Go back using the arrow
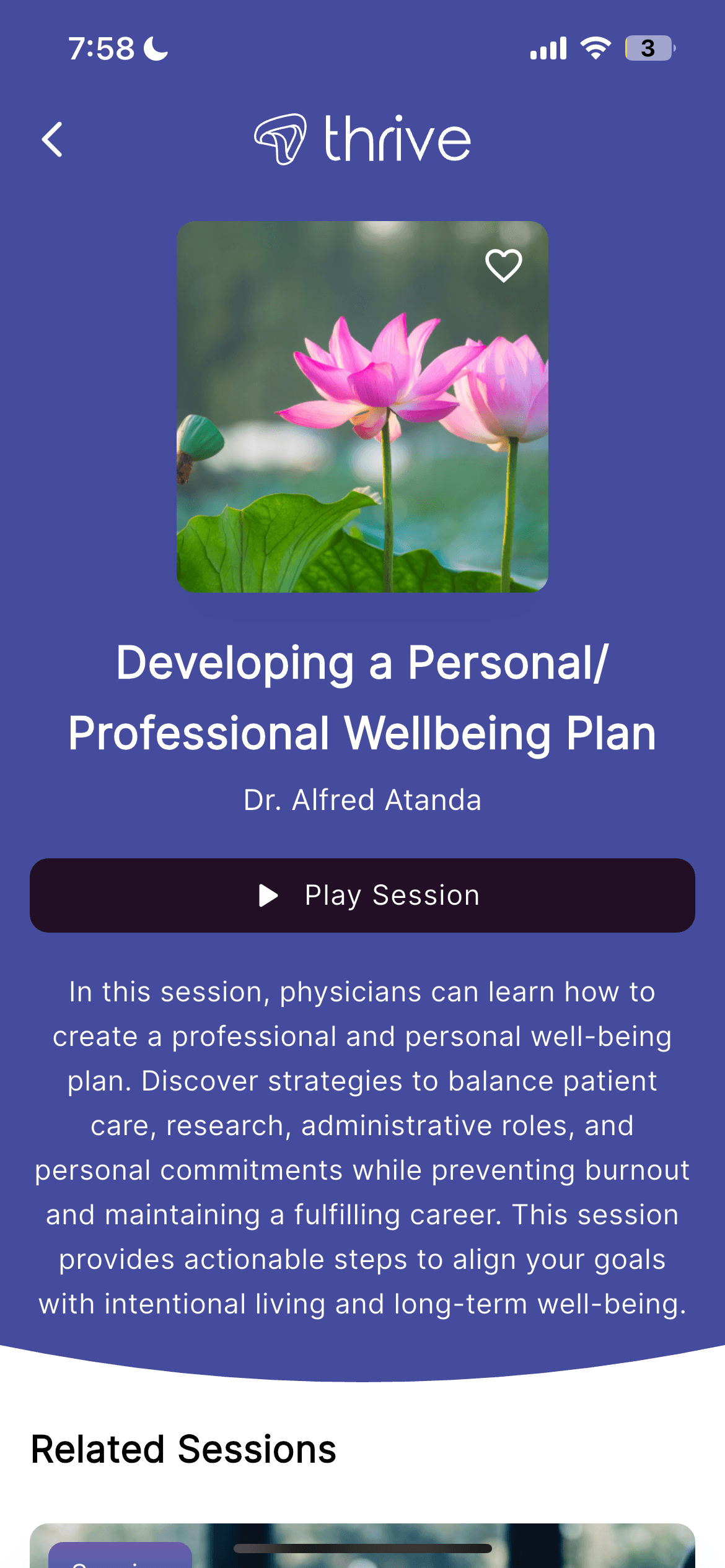 coord(53,139)
